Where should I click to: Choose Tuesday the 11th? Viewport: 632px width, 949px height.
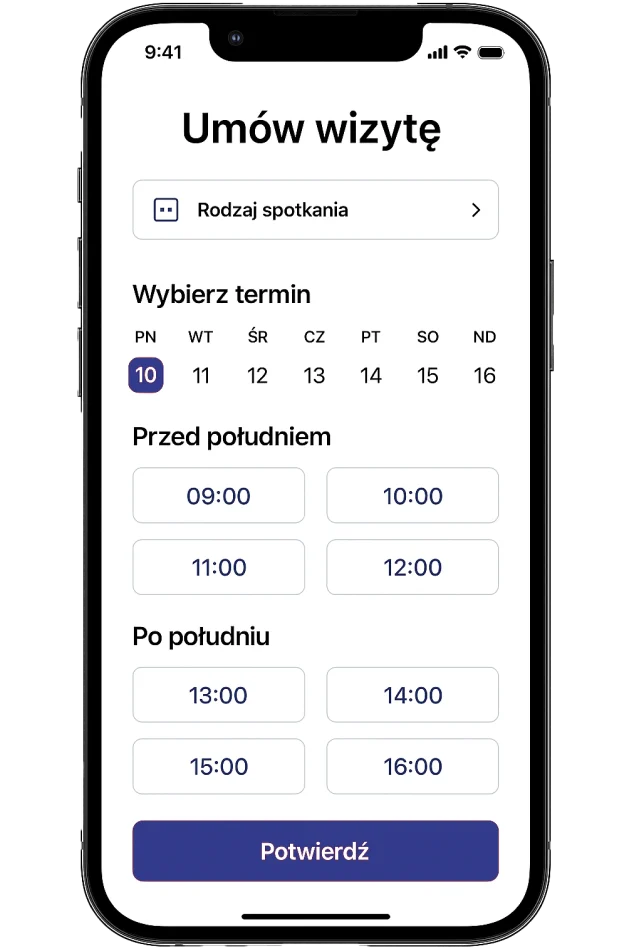pos(201,376)
